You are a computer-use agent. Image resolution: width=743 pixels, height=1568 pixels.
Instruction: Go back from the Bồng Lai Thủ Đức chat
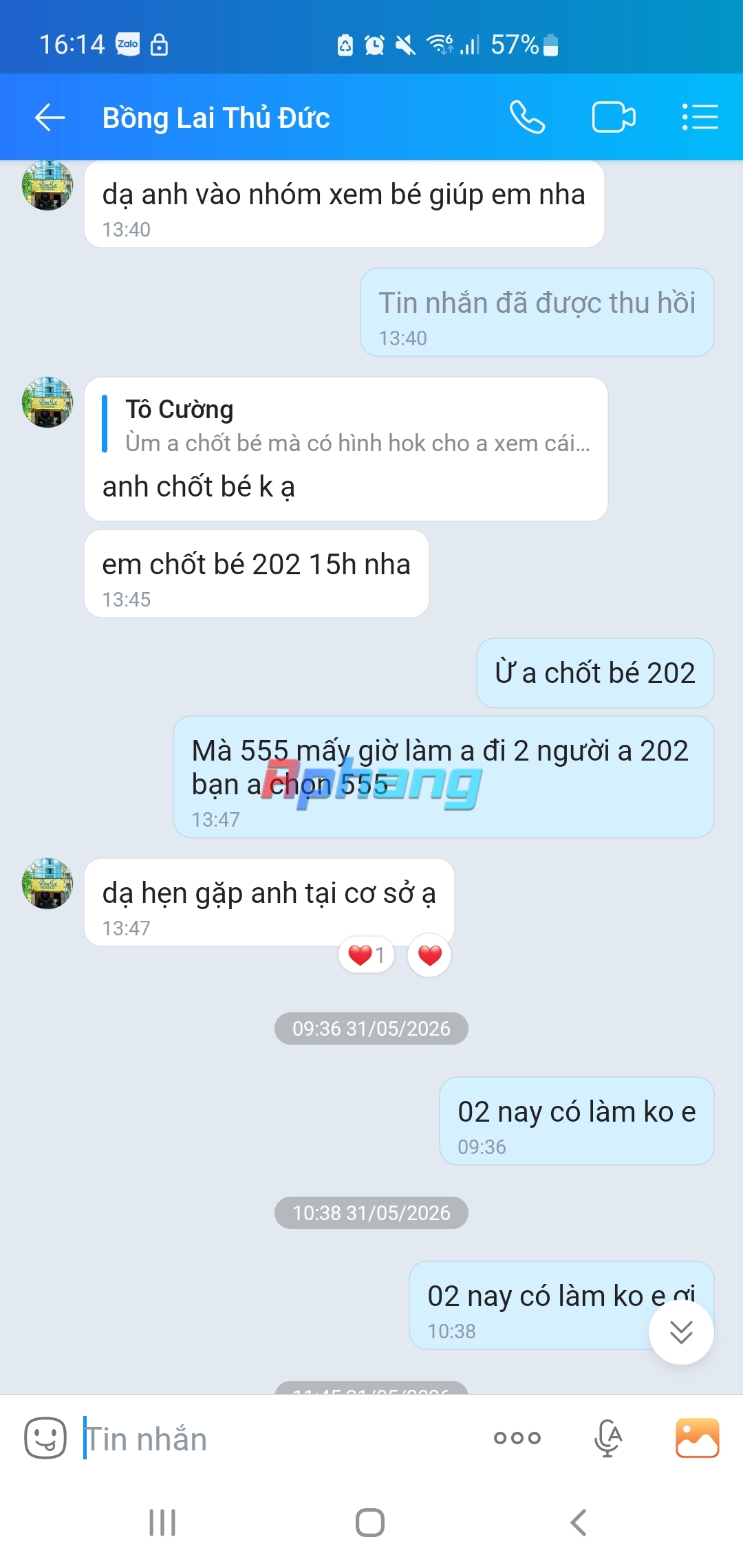tap(50, 118)
